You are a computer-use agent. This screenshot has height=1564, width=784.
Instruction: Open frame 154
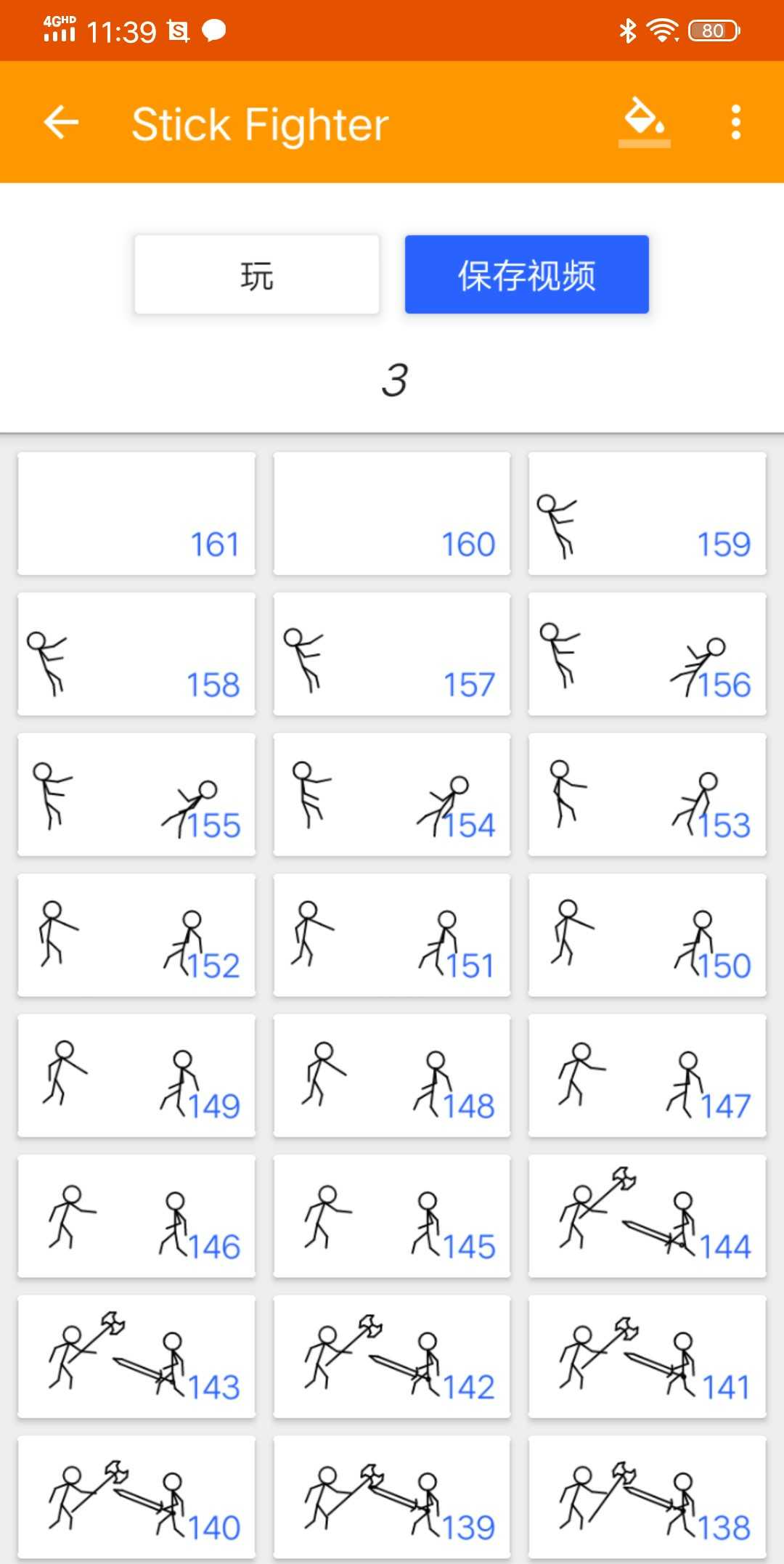click(x=392, y=794)
